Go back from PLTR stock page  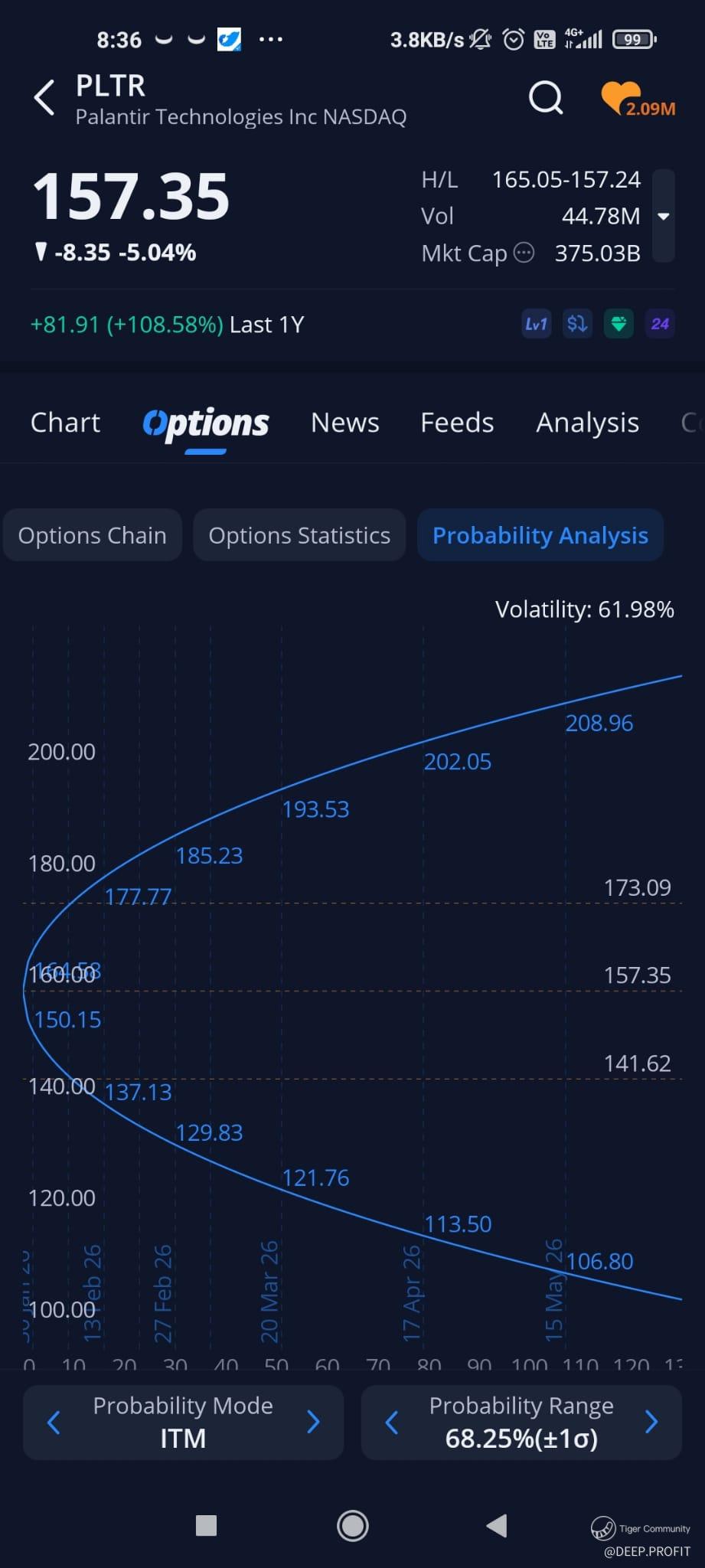(x=44, y=98)
